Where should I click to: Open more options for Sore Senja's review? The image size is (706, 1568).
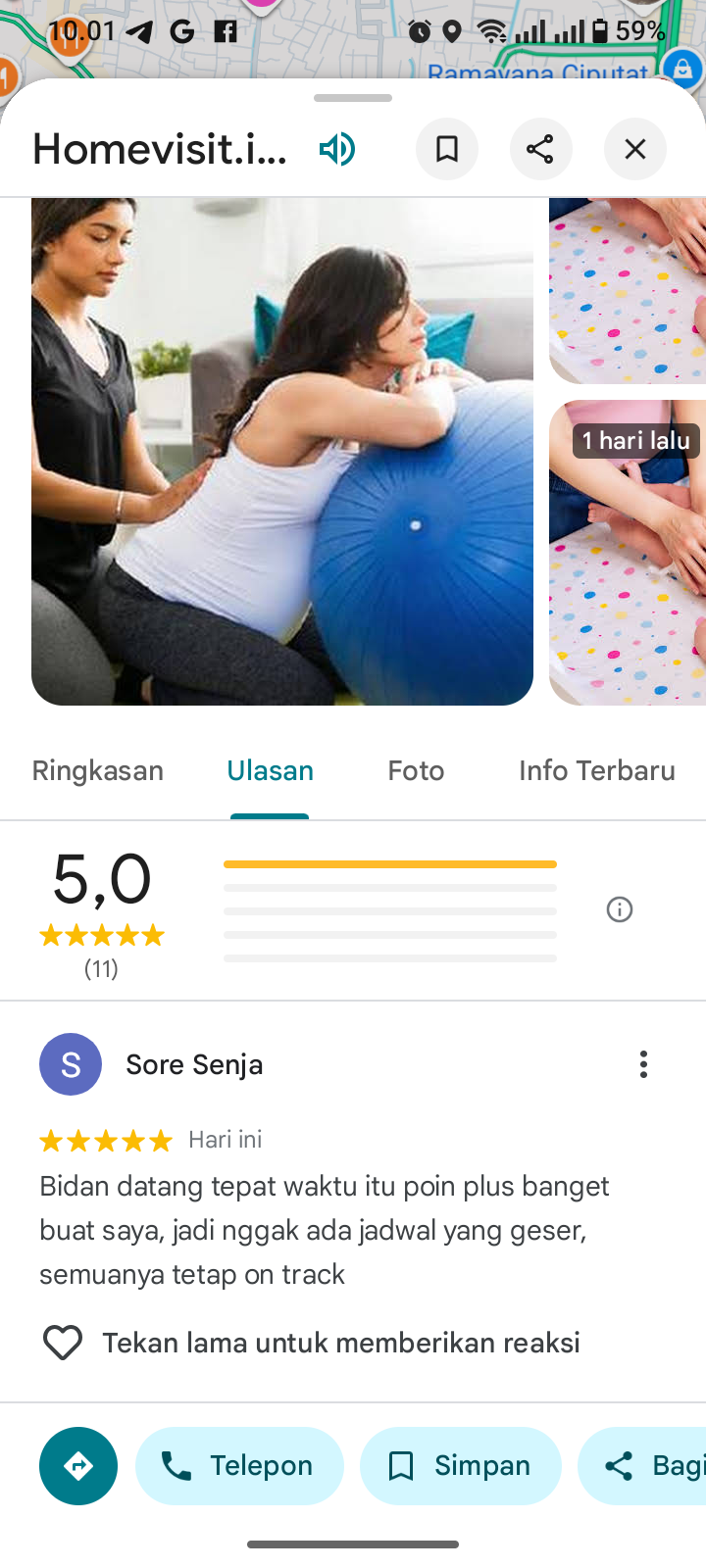(x=643, y=1064)
